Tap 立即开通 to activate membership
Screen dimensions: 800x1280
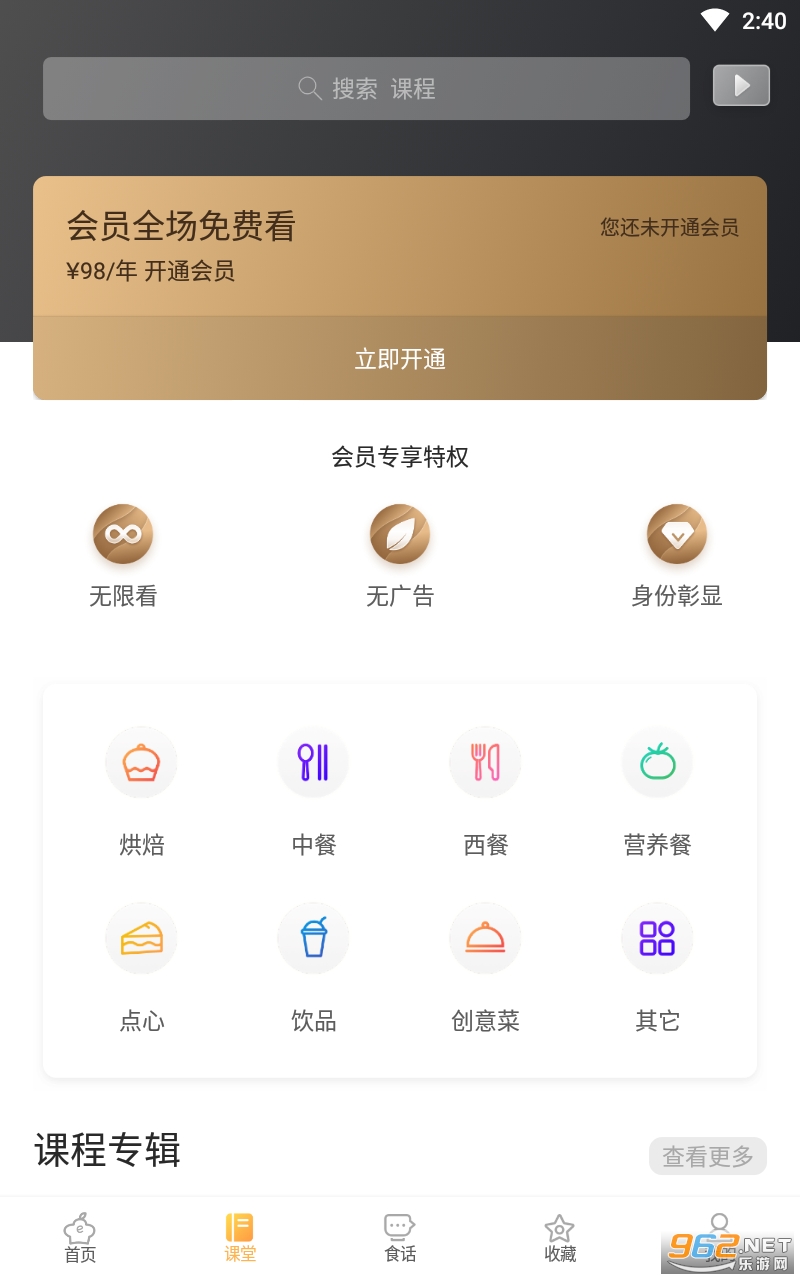pos(400,359)
